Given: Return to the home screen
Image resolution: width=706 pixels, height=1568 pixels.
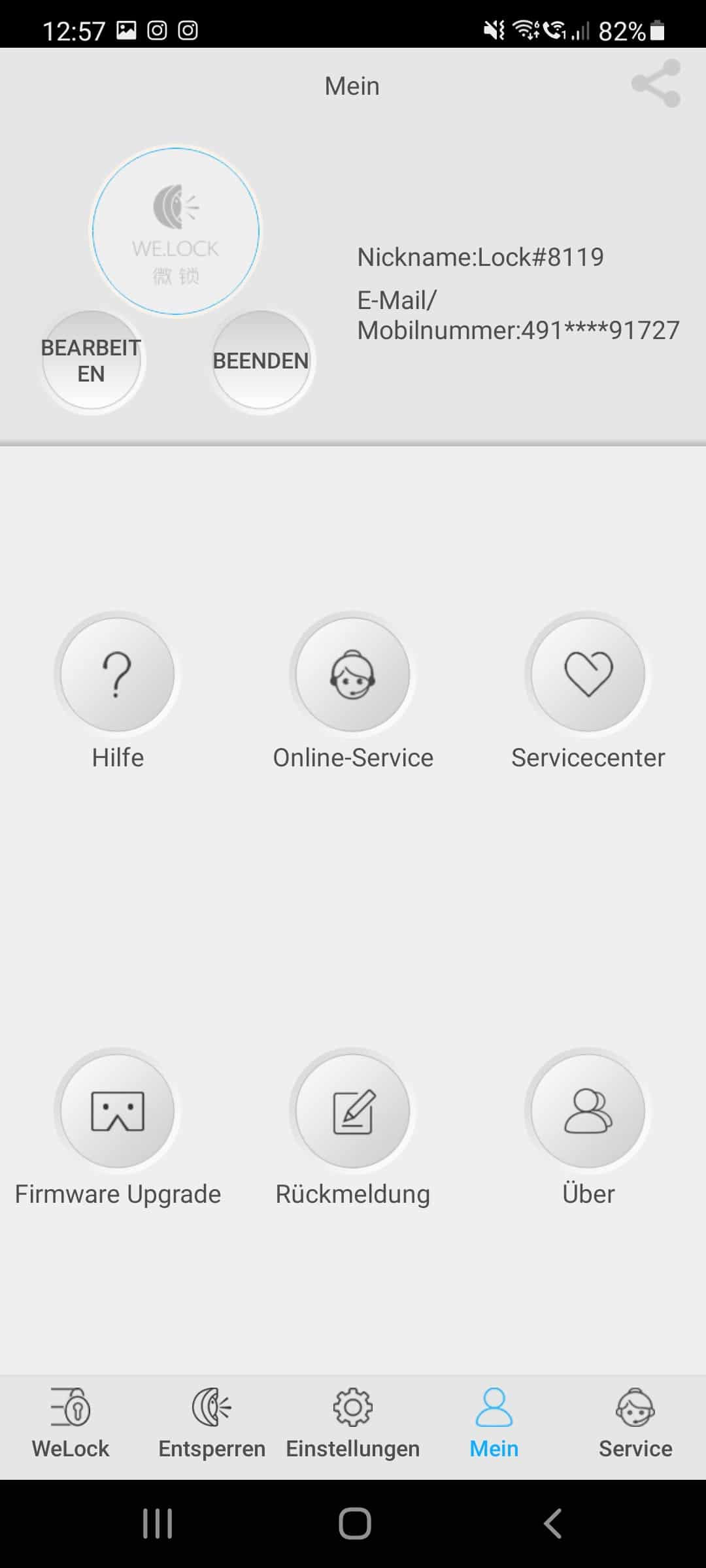Looking at the screenshot, I should coord(354,1524).
